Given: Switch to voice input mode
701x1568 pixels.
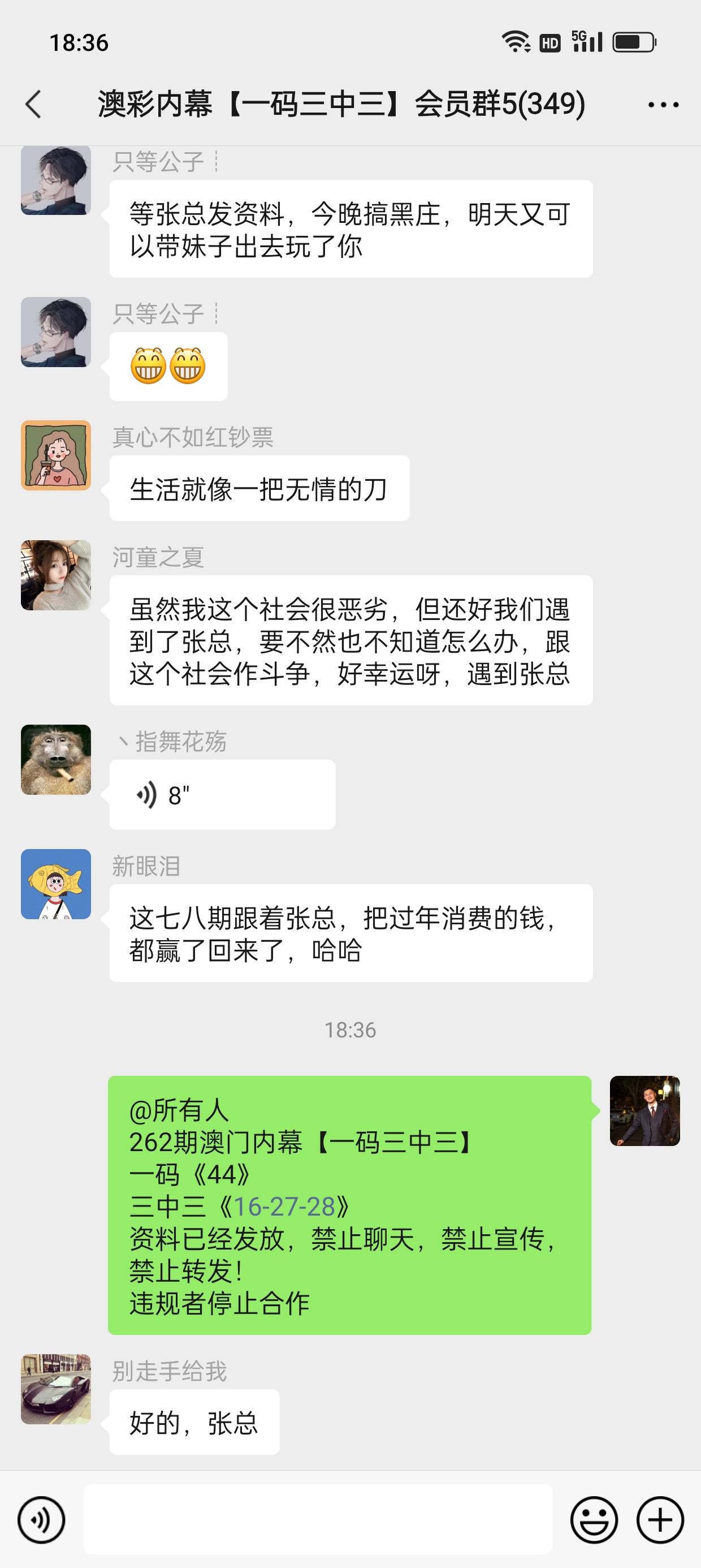Looking at the screenshot, I should [41, 1520].
